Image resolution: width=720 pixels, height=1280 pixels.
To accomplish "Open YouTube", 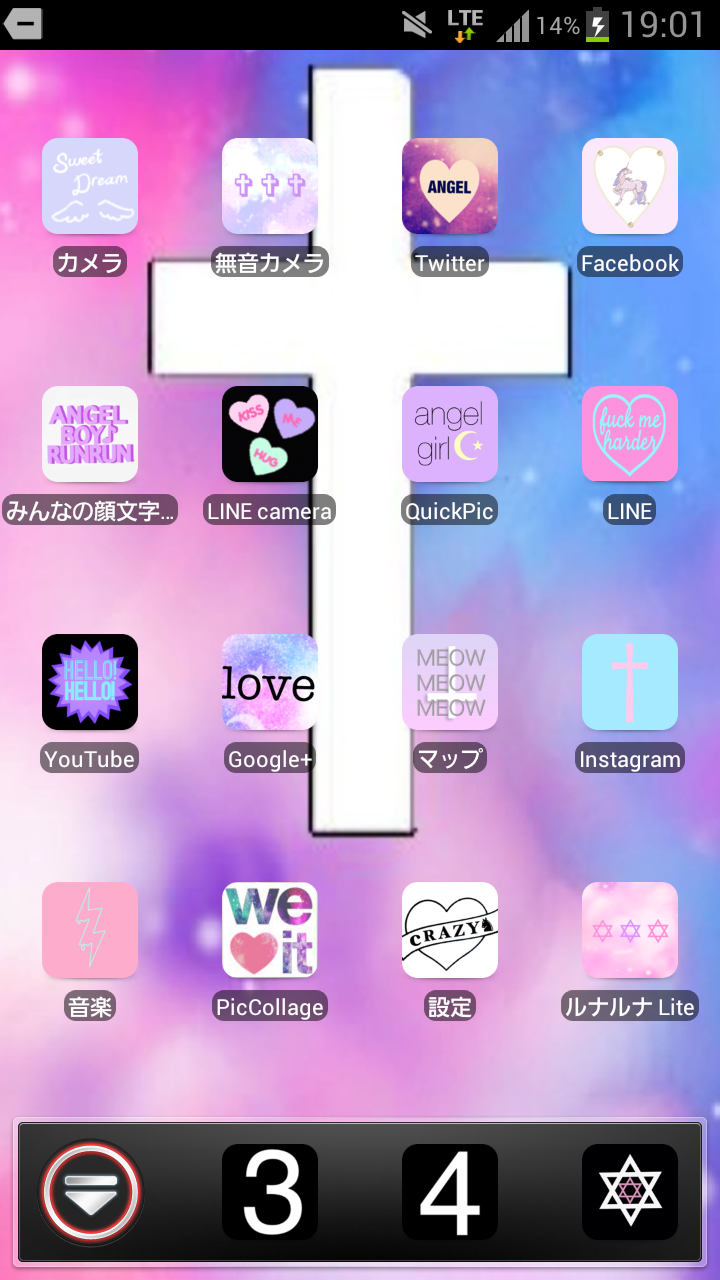I will click(x=90, y=682).
